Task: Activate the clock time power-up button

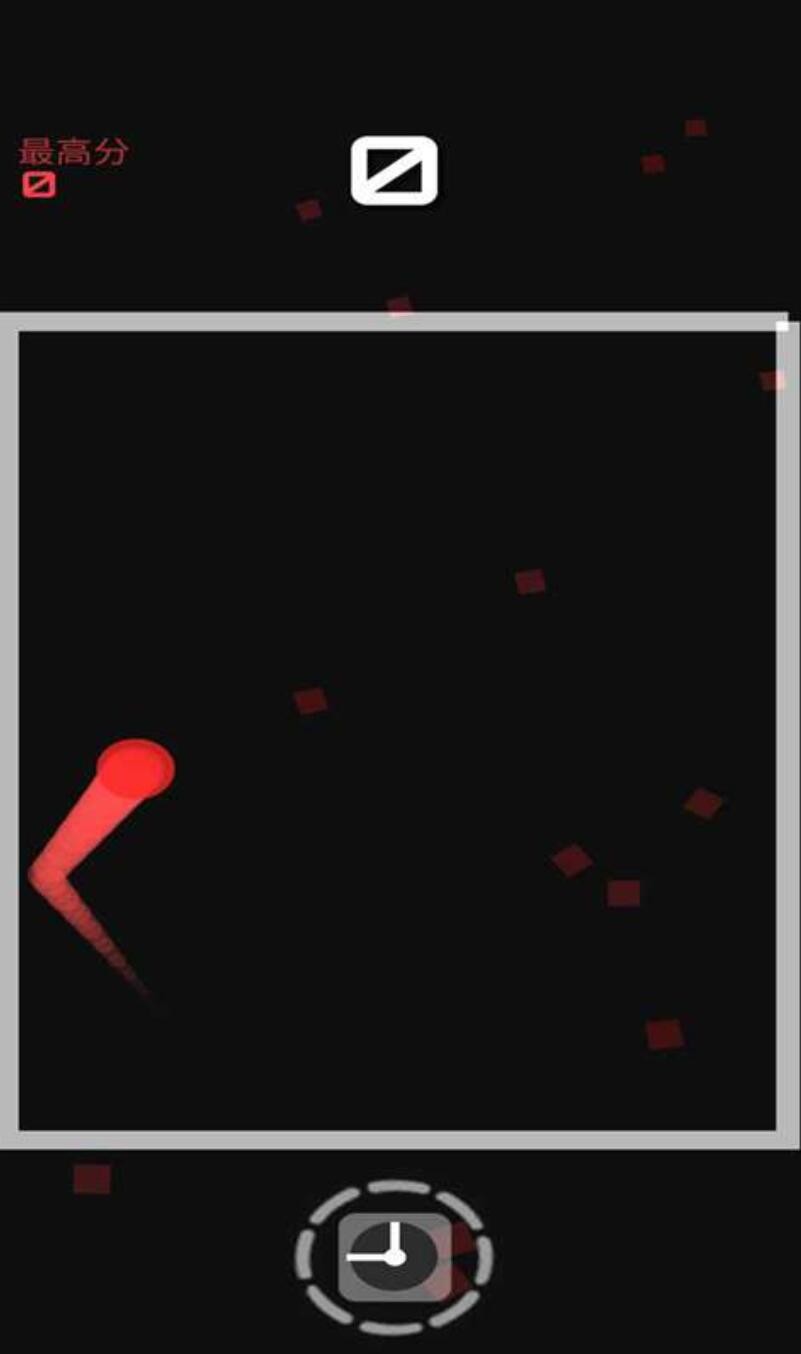Action: coord(394,1256)
